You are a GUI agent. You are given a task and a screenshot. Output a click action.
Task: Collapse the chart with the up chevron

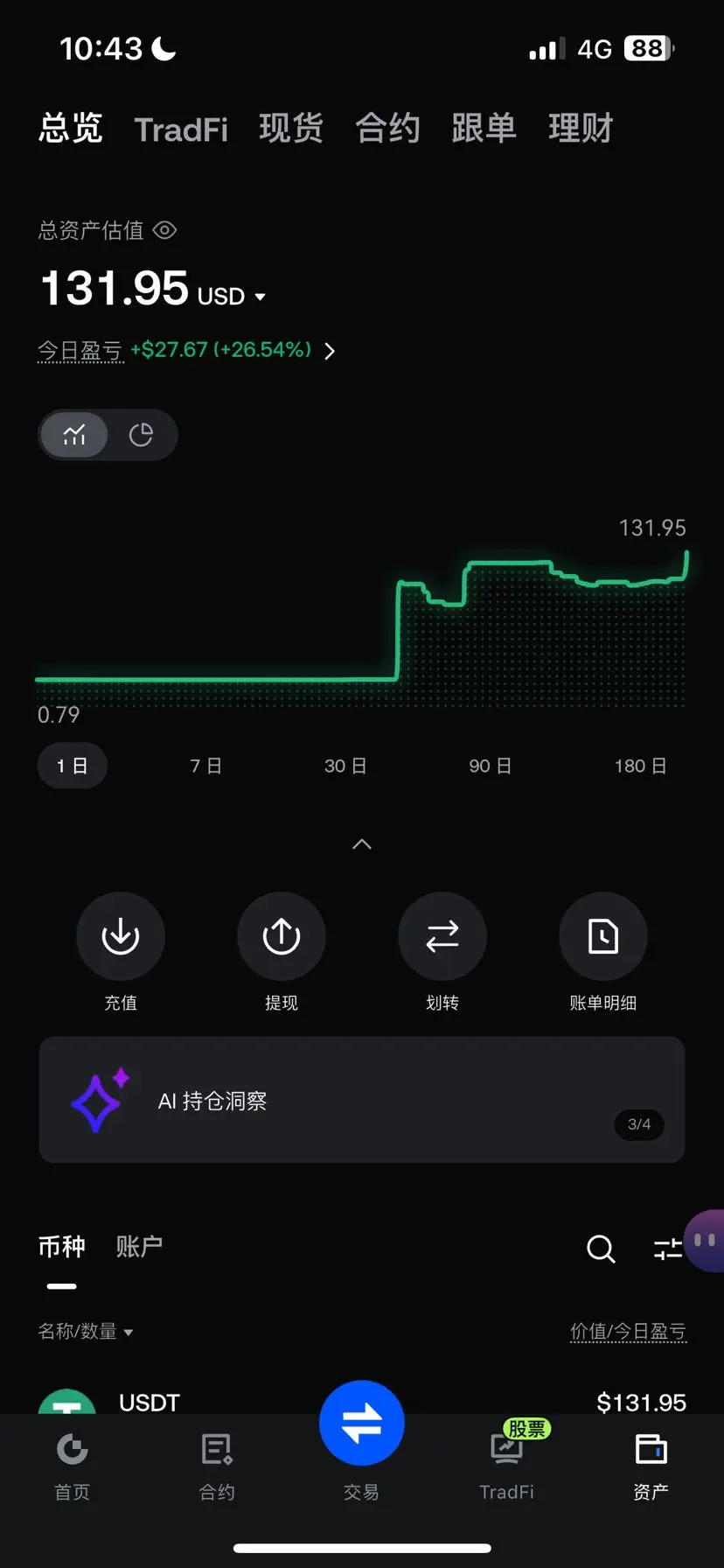[x=362, y=844]
